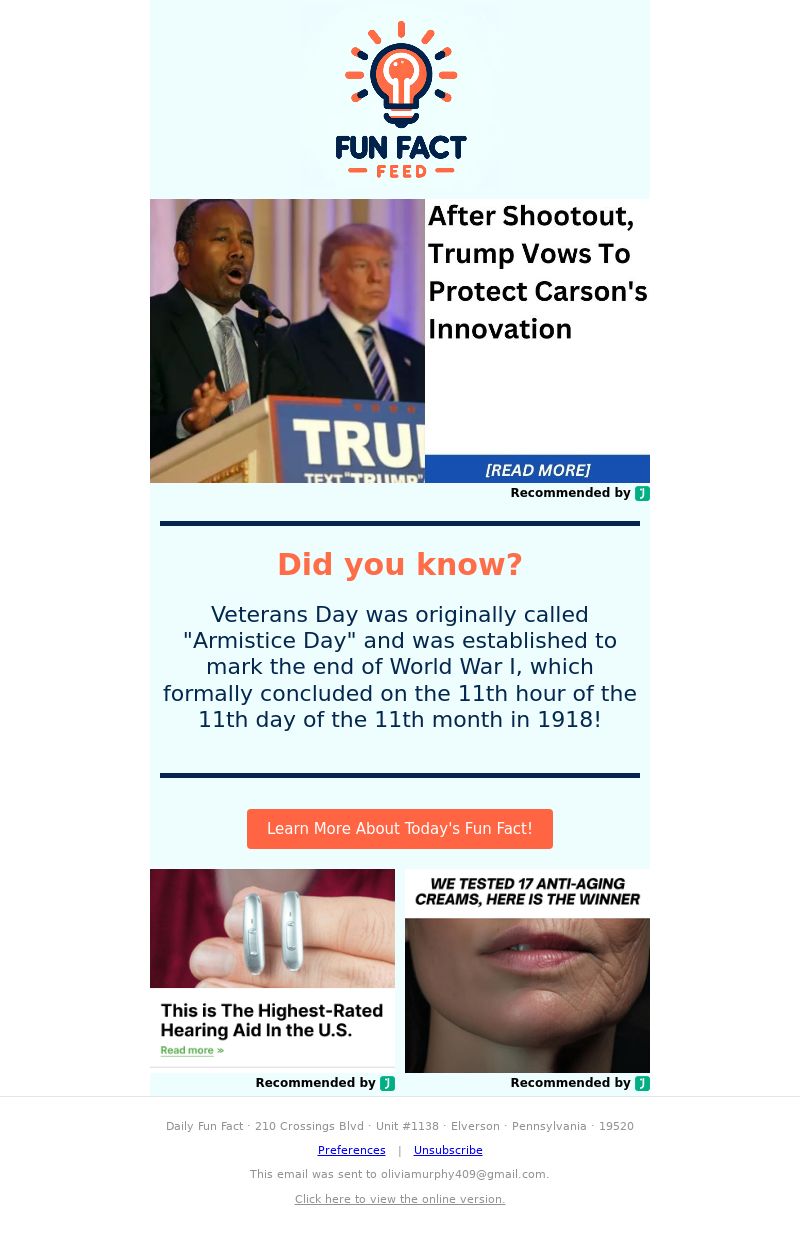Tap Learn More About Today's Fun Fact

point(400,829)
